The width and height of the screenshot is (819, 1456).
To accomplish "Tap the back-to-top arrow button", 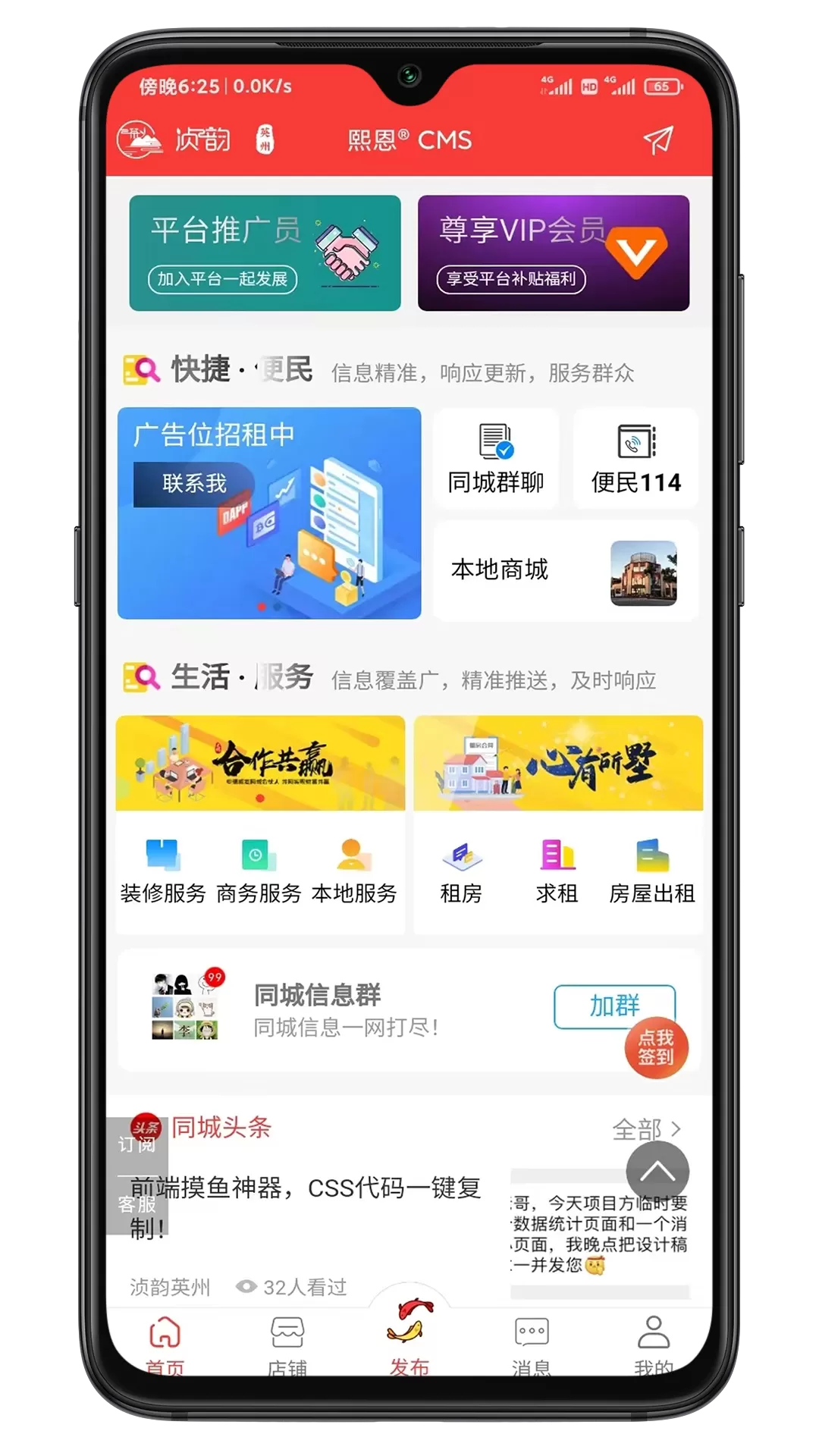I will 657,1172.
